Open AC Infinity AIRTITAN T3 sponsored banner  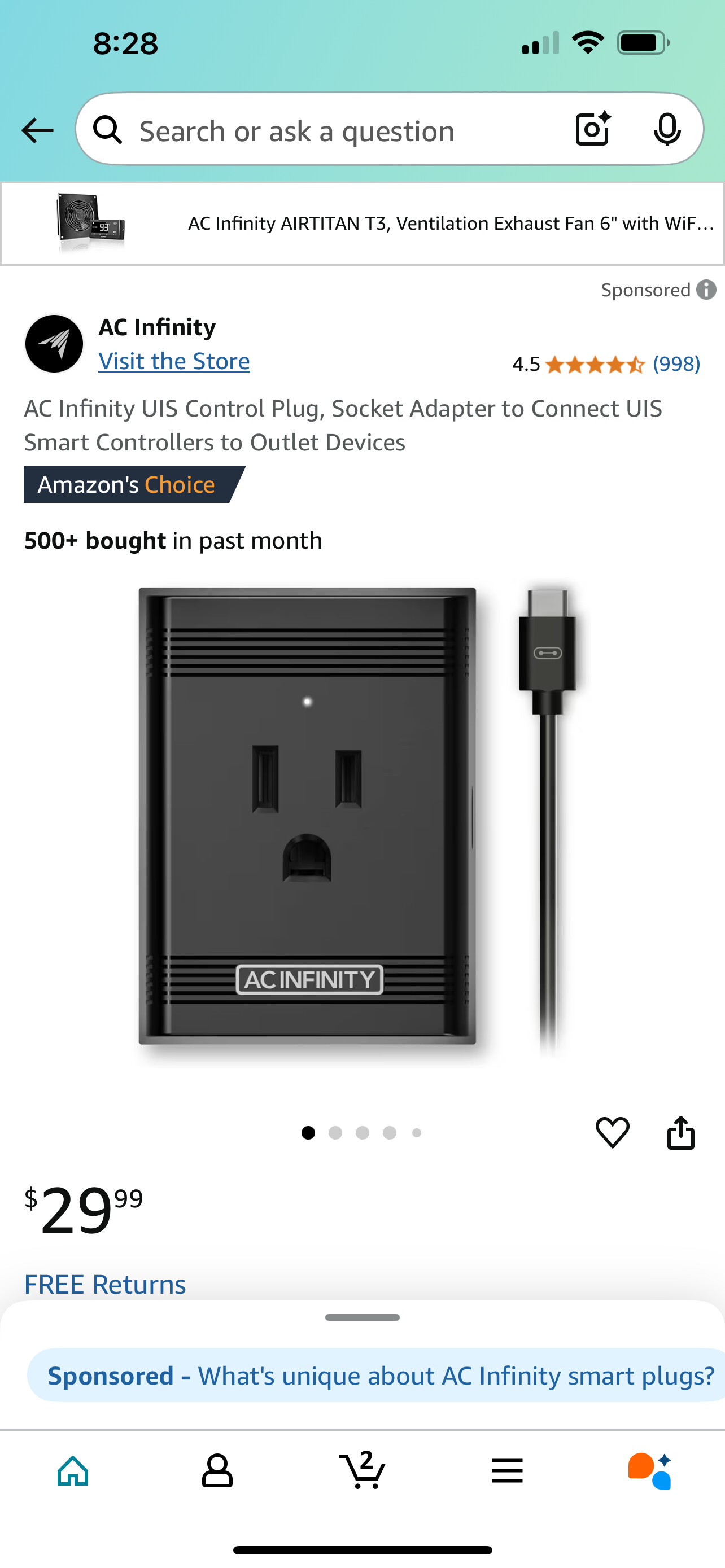point(362,224)
